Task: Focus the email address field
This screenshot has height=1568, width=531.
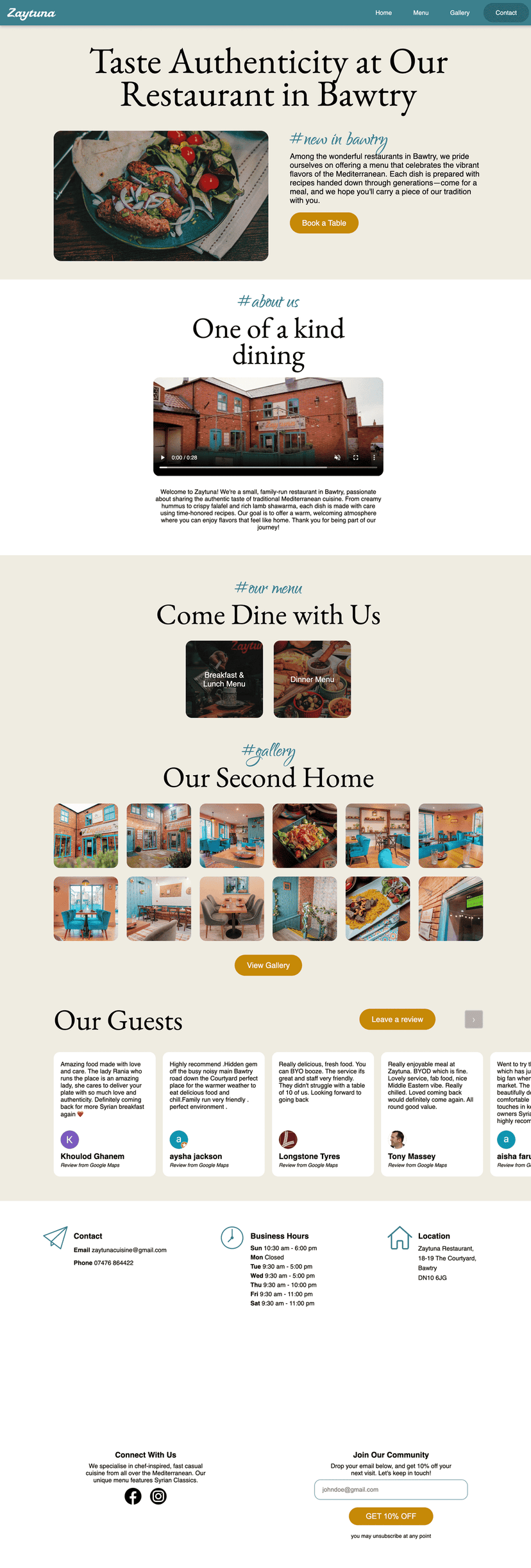Action: [x=391, y=1490]
